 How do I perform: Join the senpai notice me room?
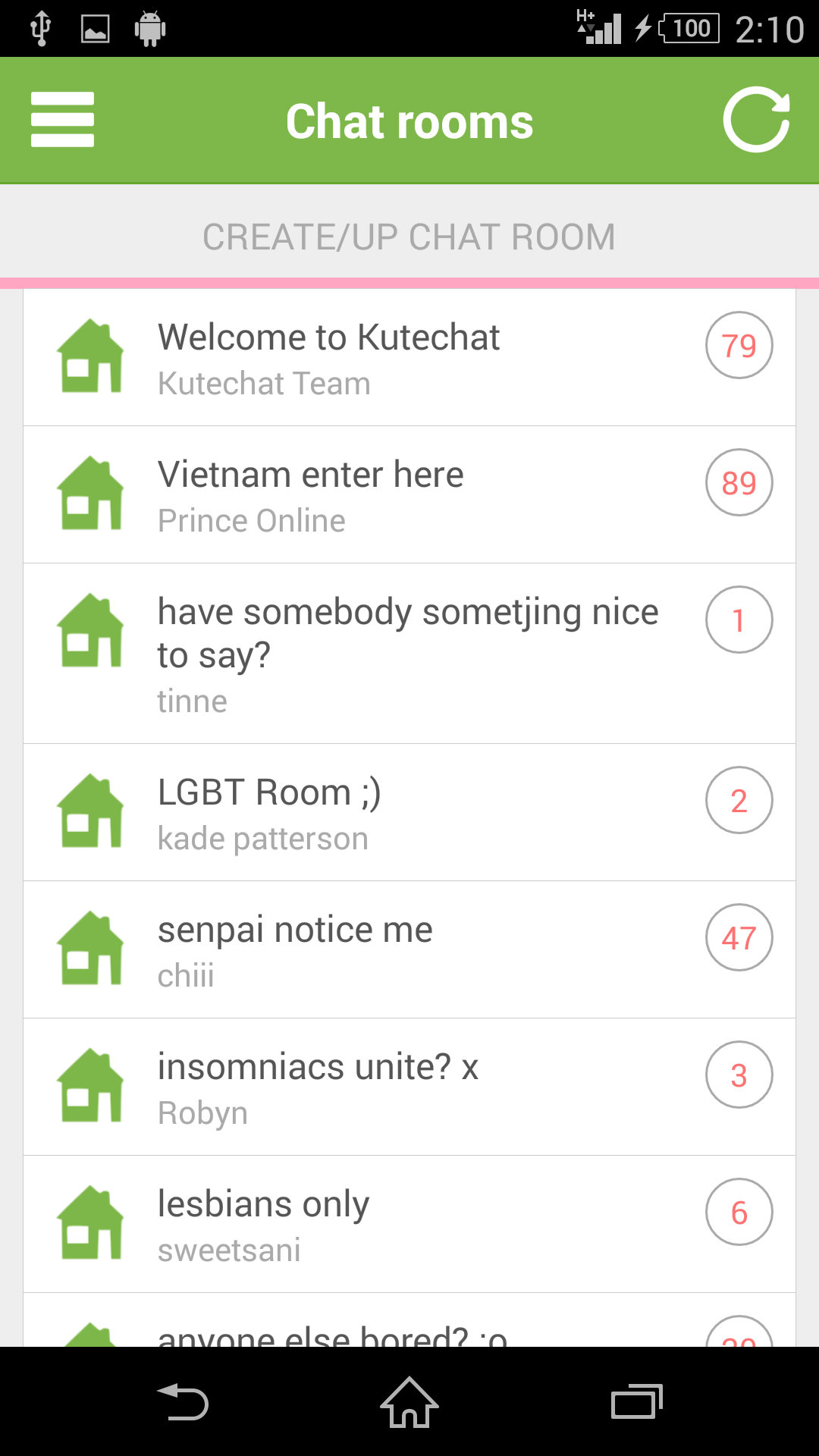pyautogui.click(x=409, y=949)
